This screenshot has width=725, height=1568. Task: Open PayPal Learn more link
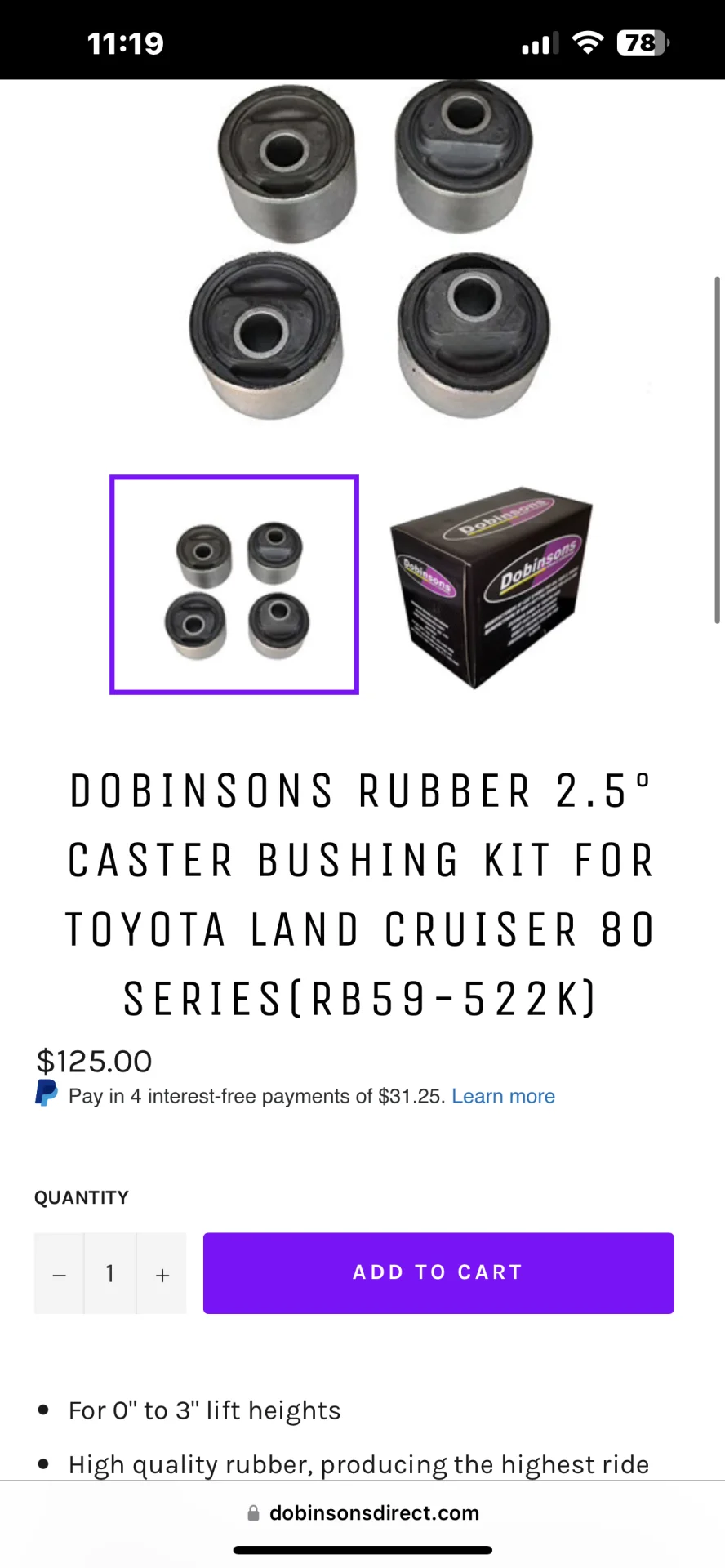[x=503, y=1096]
